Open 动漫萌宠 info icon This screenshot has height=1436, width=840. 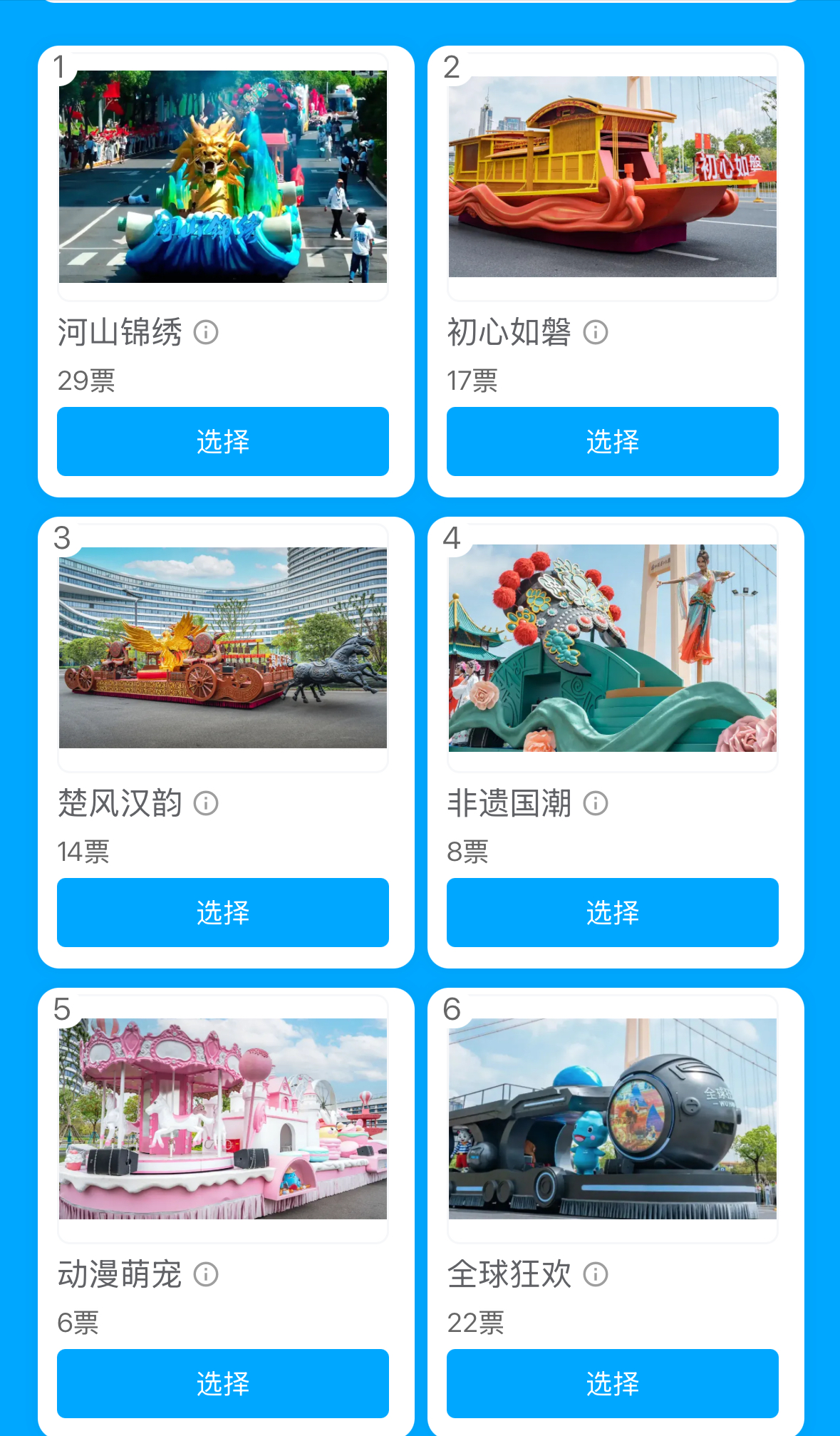click(x=206, y=1274)
